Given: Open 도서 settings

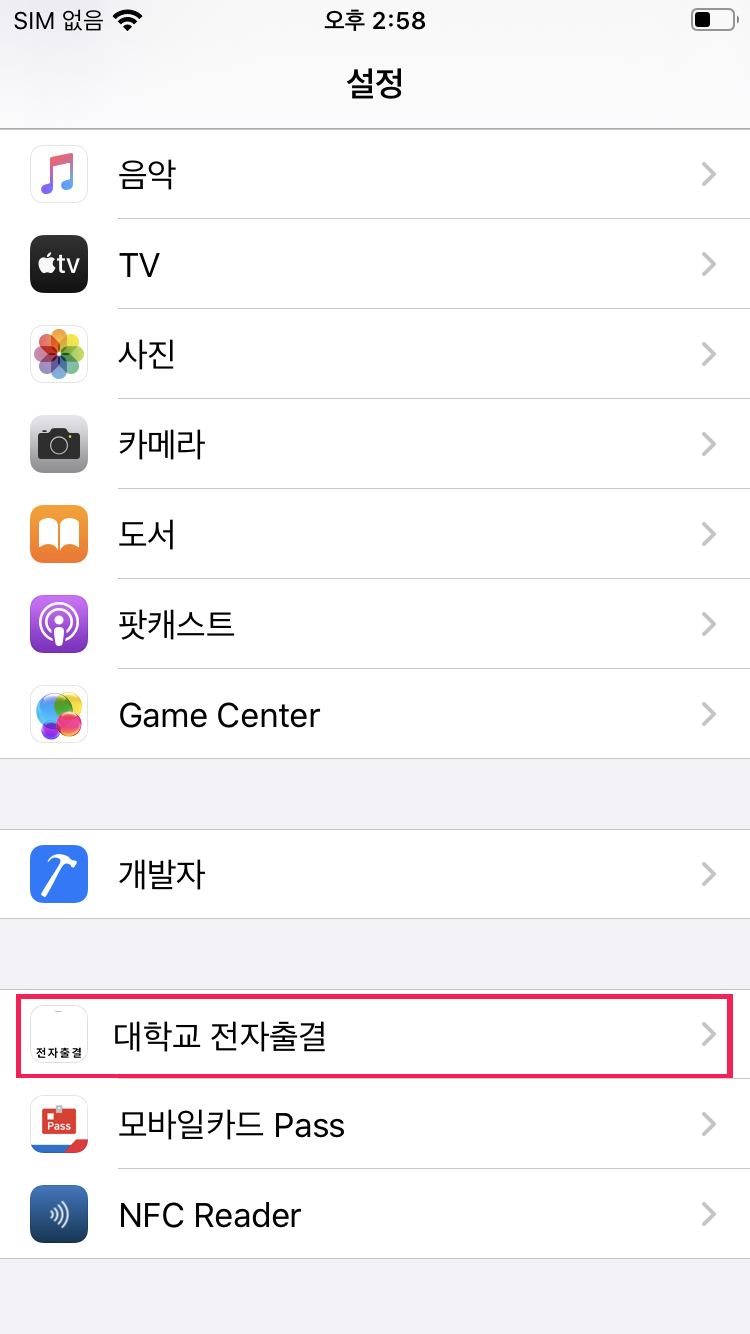Looking at the screenshot, I should 375,534.
